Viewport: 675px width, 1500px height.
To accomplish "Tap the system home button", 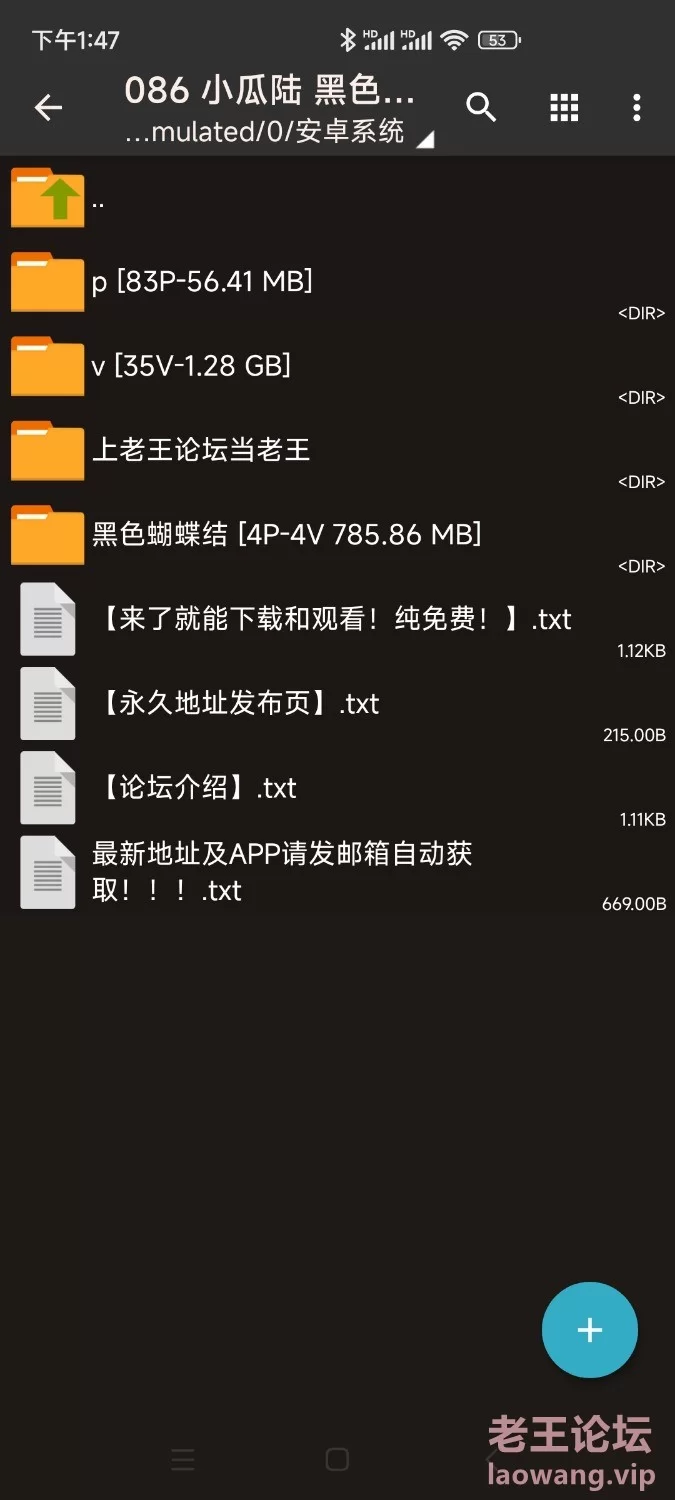I will pyautogui.click(x=337, y=1459).
